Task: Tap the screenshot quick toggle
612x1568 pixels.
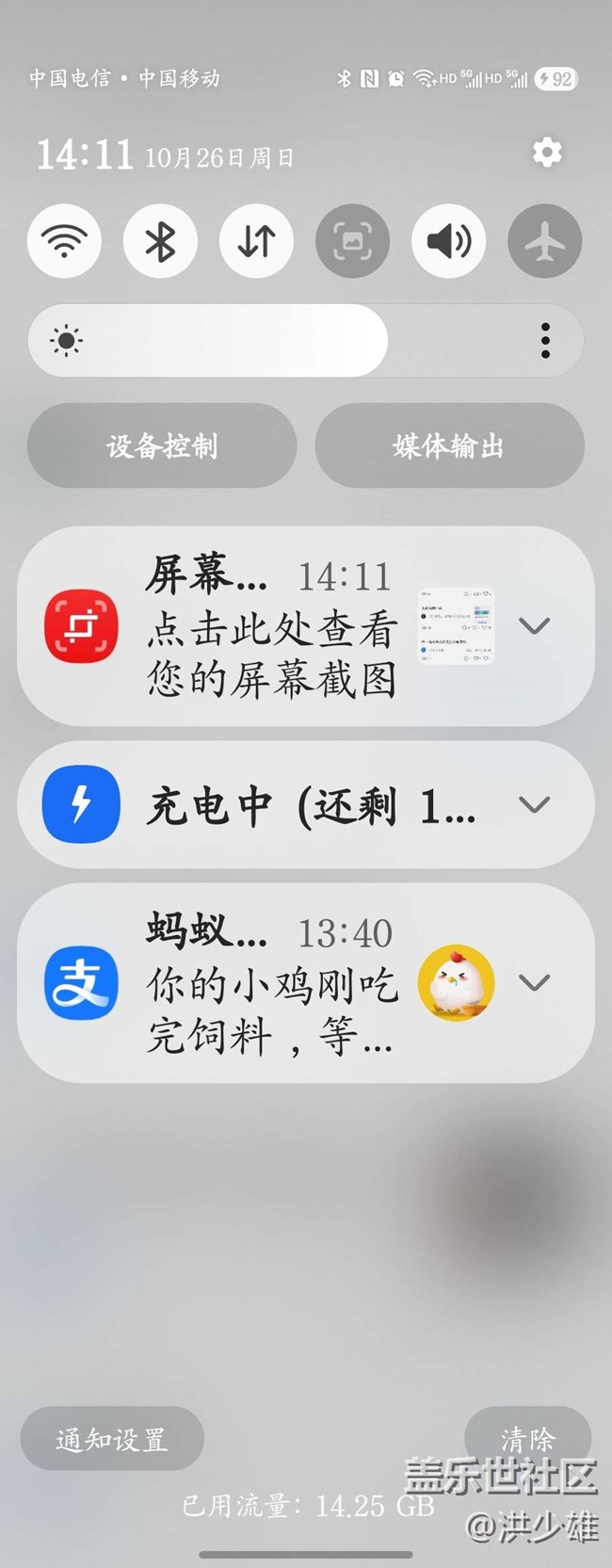Action: pyautogui.click(x=352, y=241)
